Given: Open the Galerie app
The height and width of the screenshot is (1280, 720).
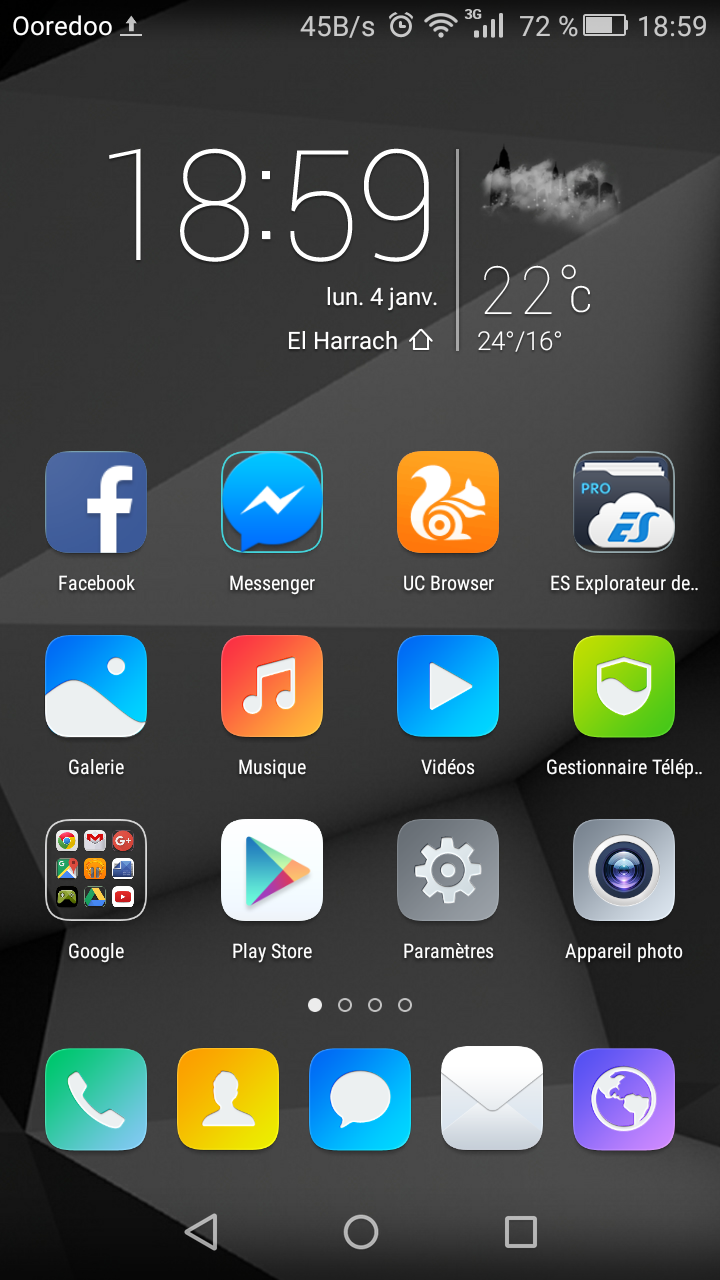Looking at the screenshot, I should (x=96, y=686).
